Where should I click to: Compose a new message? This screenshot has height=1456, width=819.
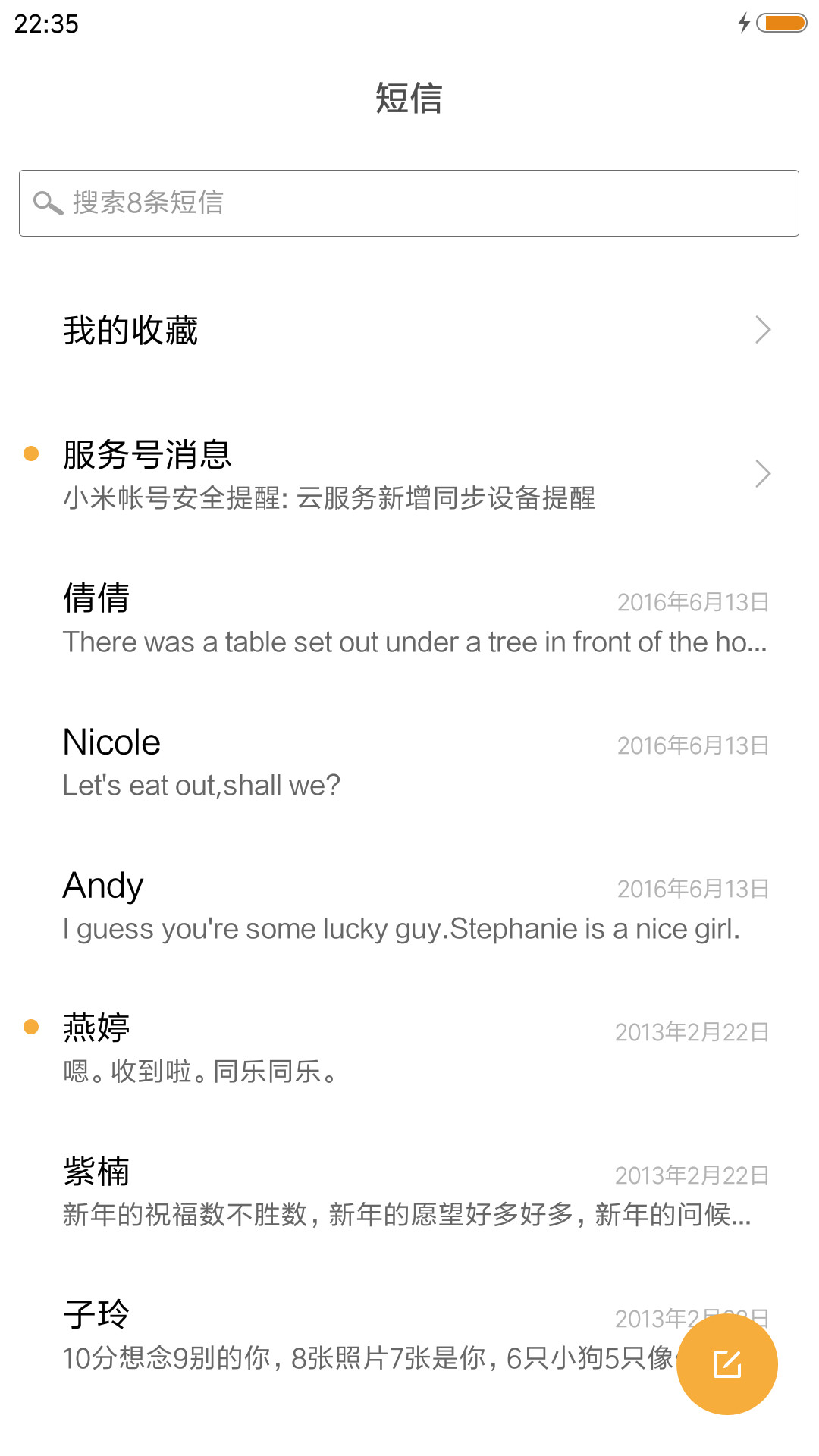pos(727,1364)
